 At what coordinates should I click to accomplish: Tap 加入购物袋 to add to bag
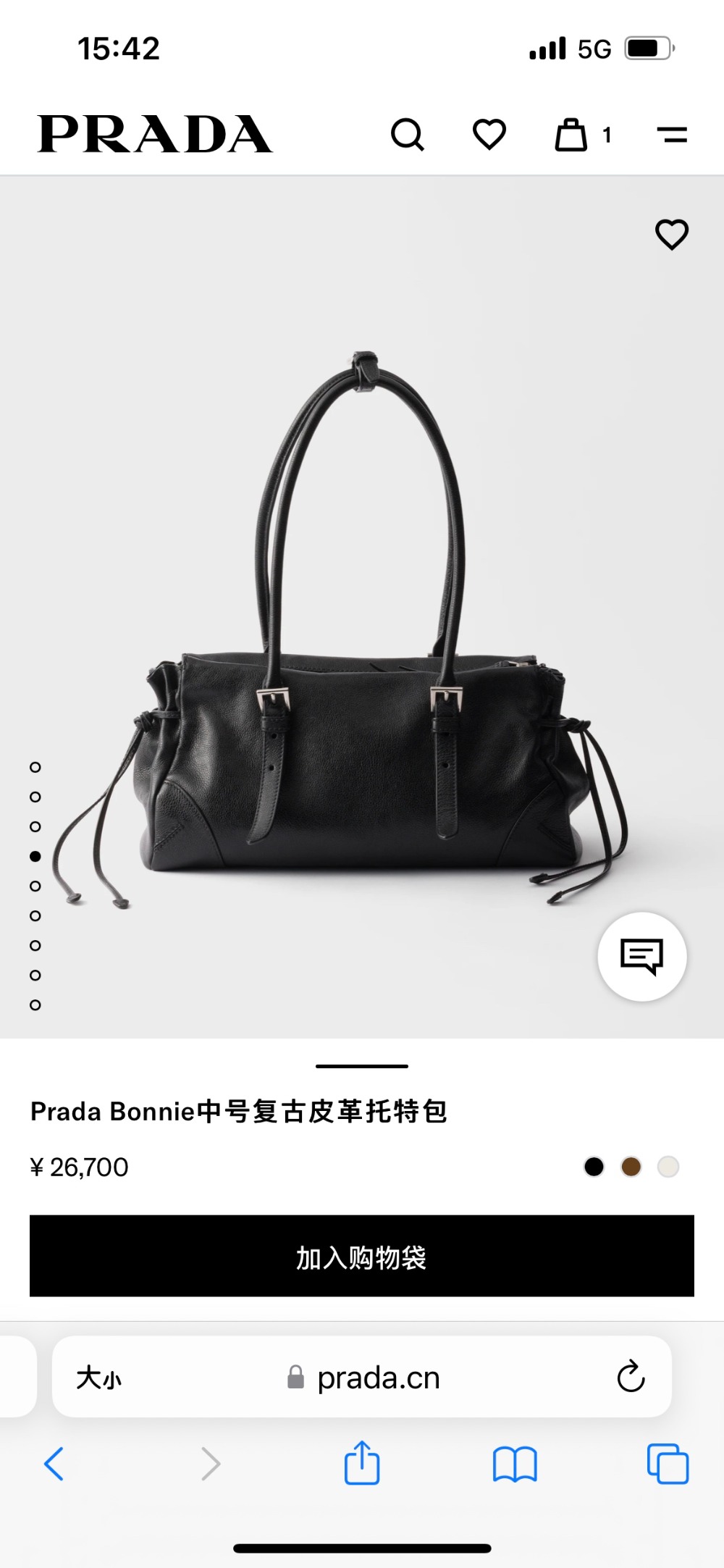click(362, 1256)
